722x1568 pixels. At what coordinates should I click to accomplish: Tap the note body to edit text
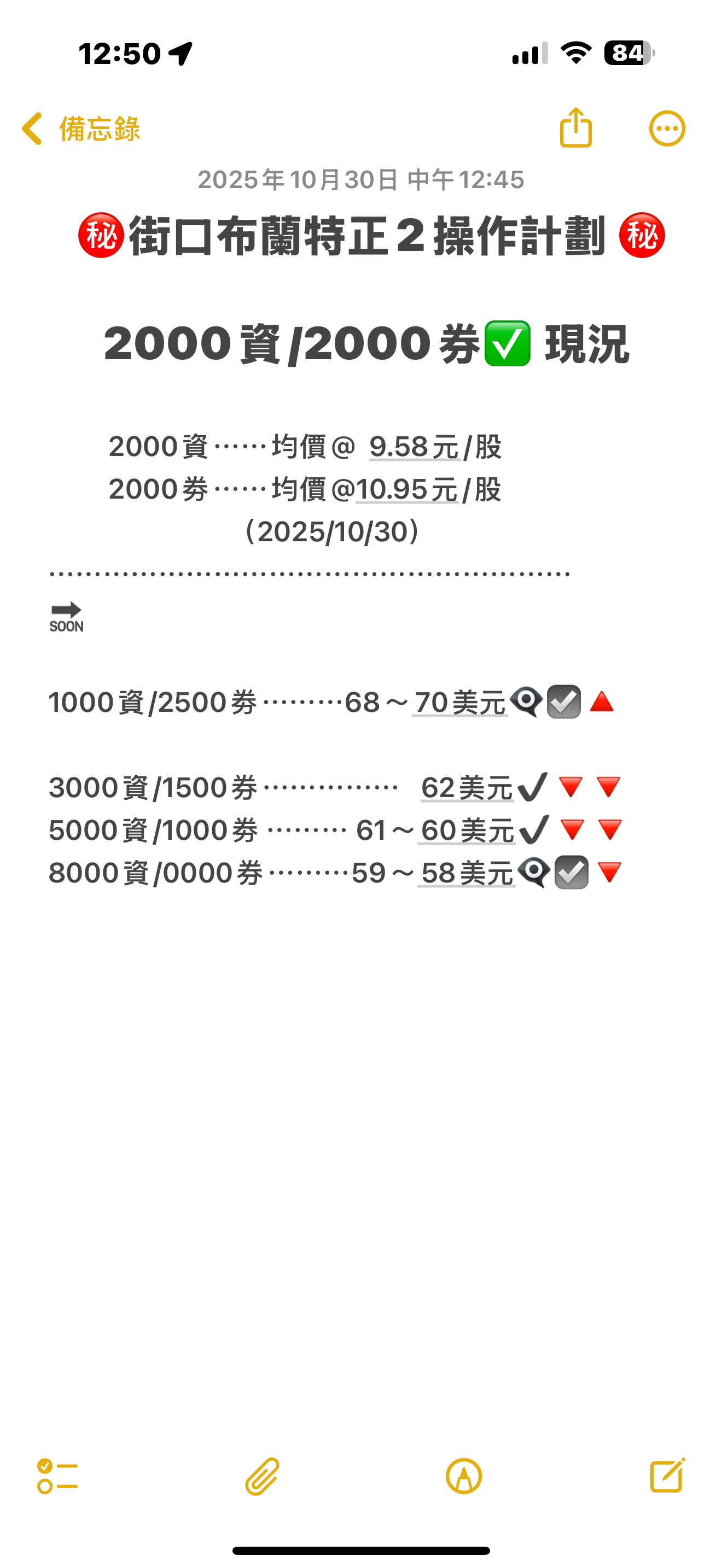(x=361, y=1096)
